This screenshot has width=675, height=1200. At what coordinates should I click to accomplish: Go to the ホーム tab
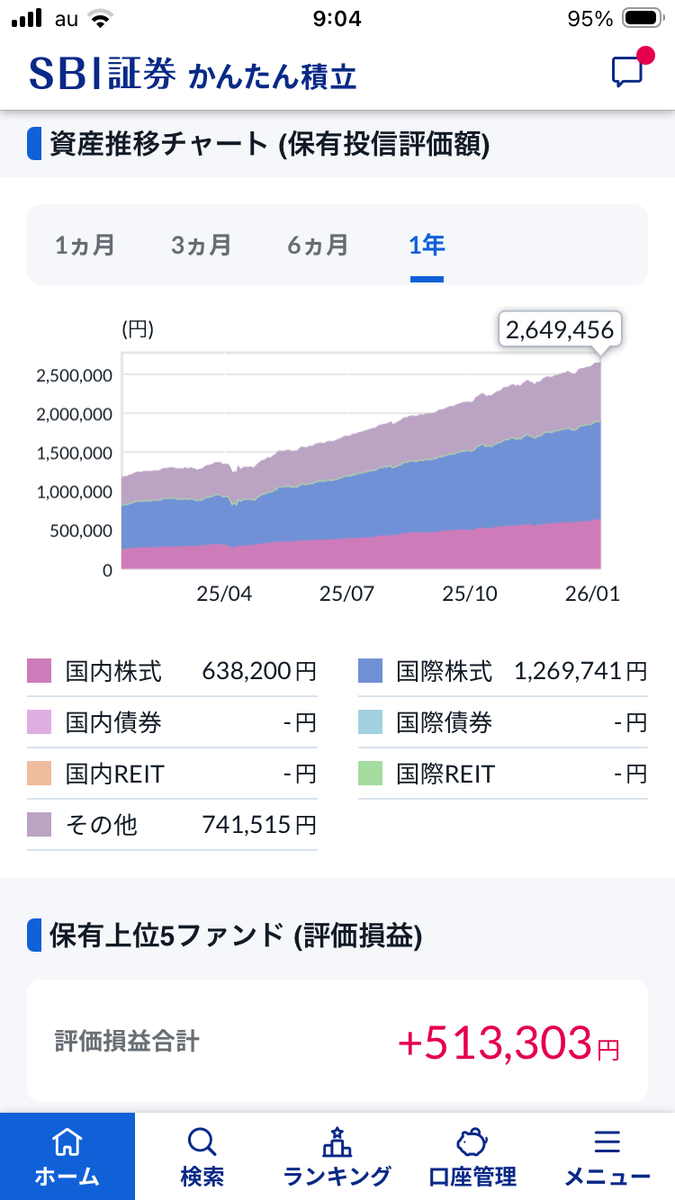tap(67, 1156)
